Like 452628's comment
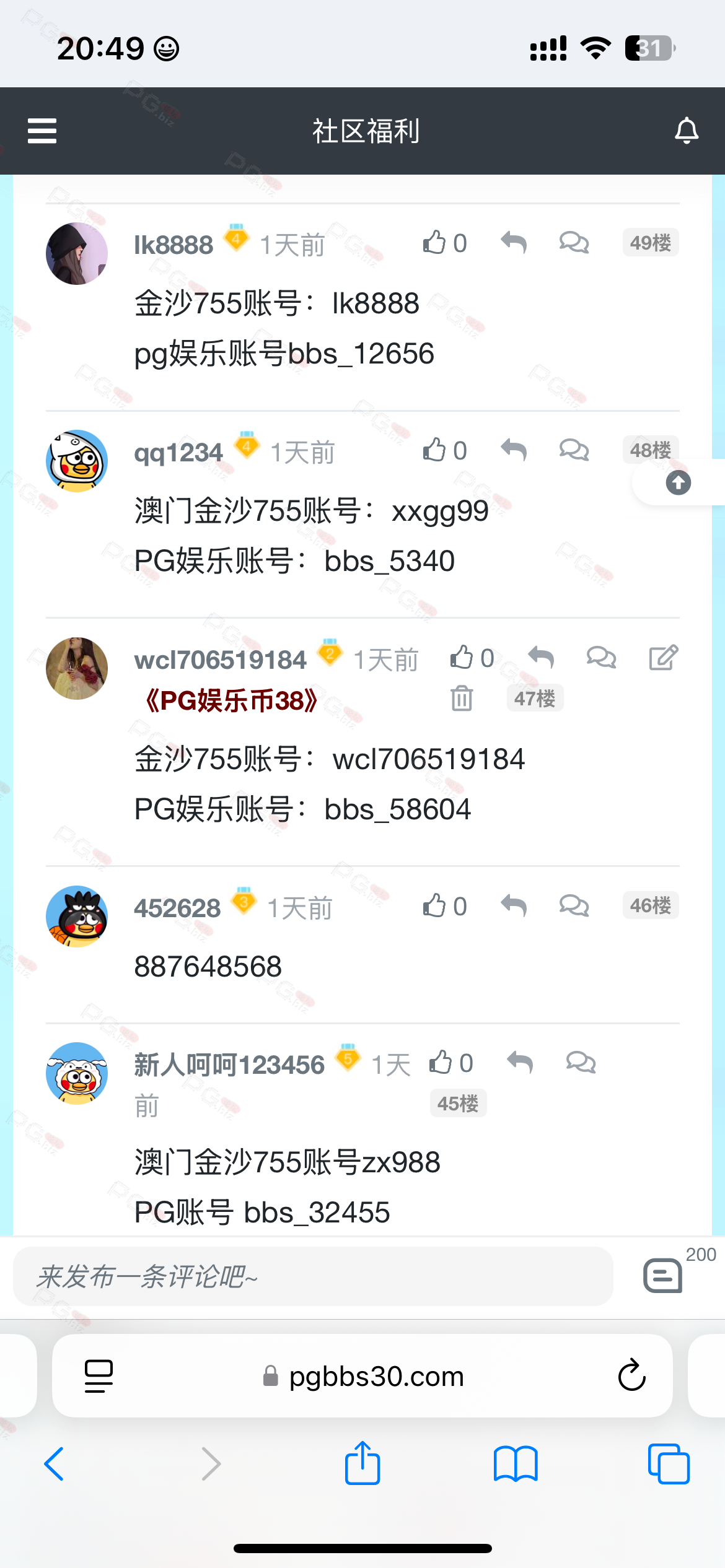Viewport: 725px width, 1568px height. (x=435, y=906)
